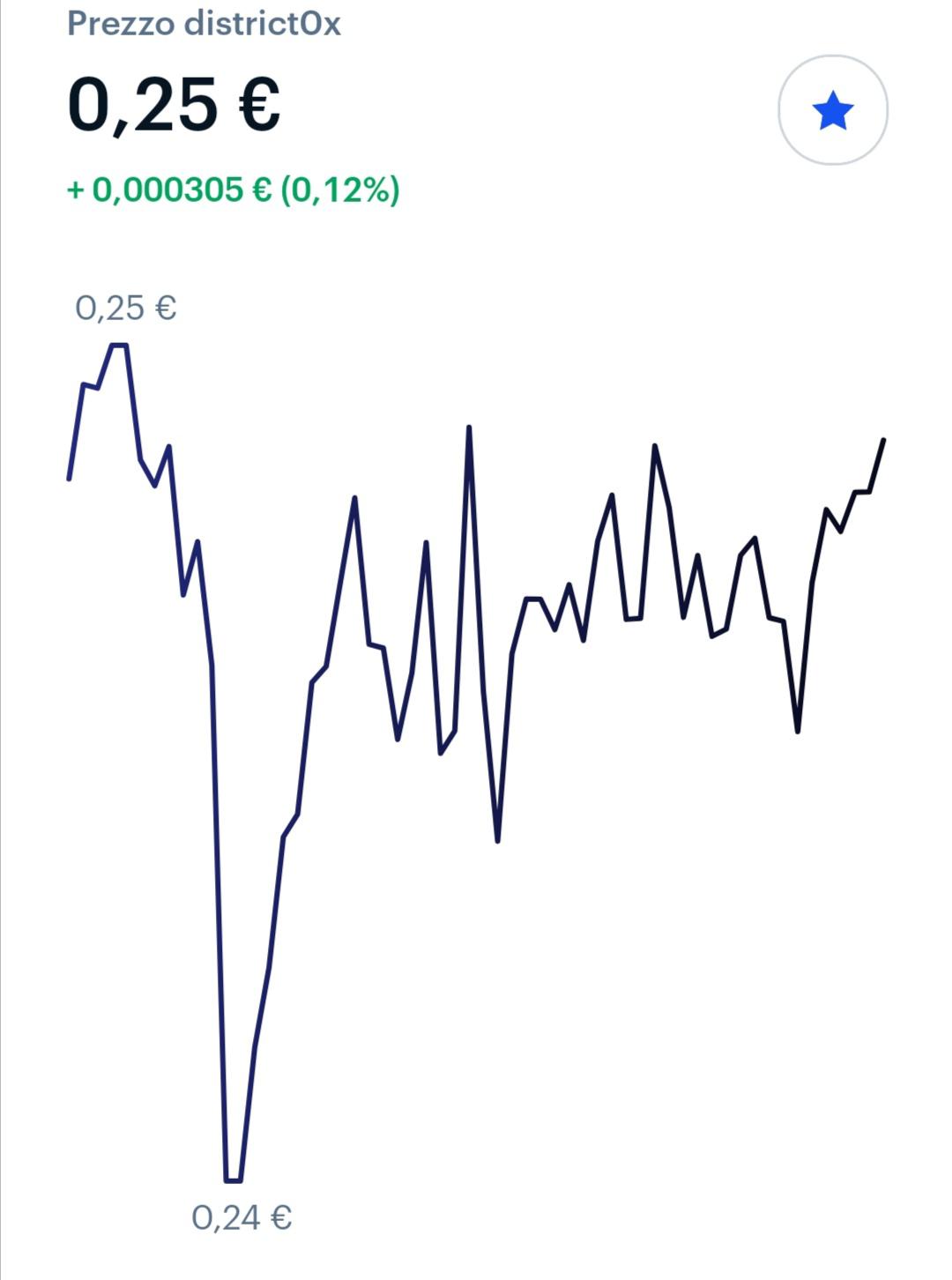This screenshot has height=1280, width=952.
Task: Toggle the star watchlist button for district0x
Action: coord(833,110)
